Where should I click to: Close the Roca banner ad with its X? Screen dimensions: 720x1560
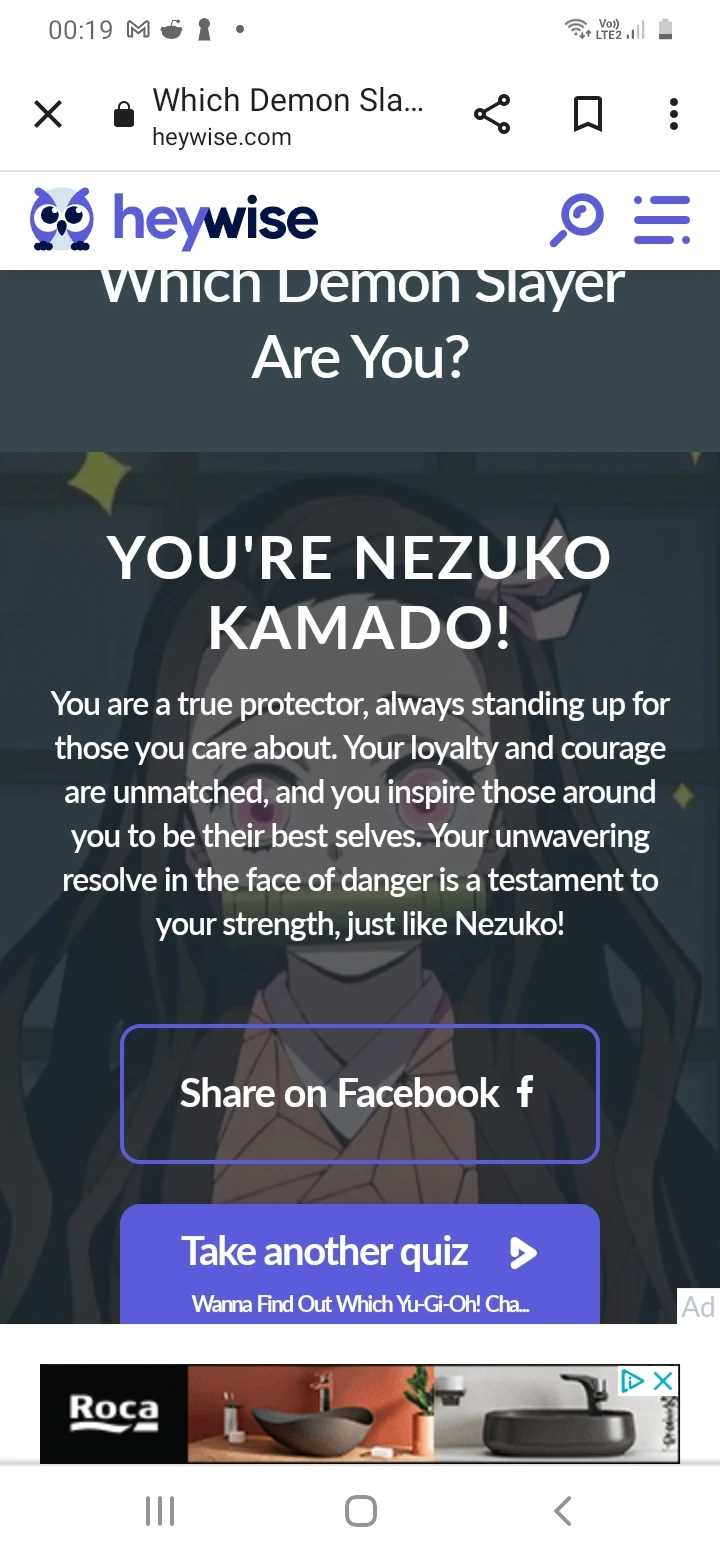[x=661, y=1380]
